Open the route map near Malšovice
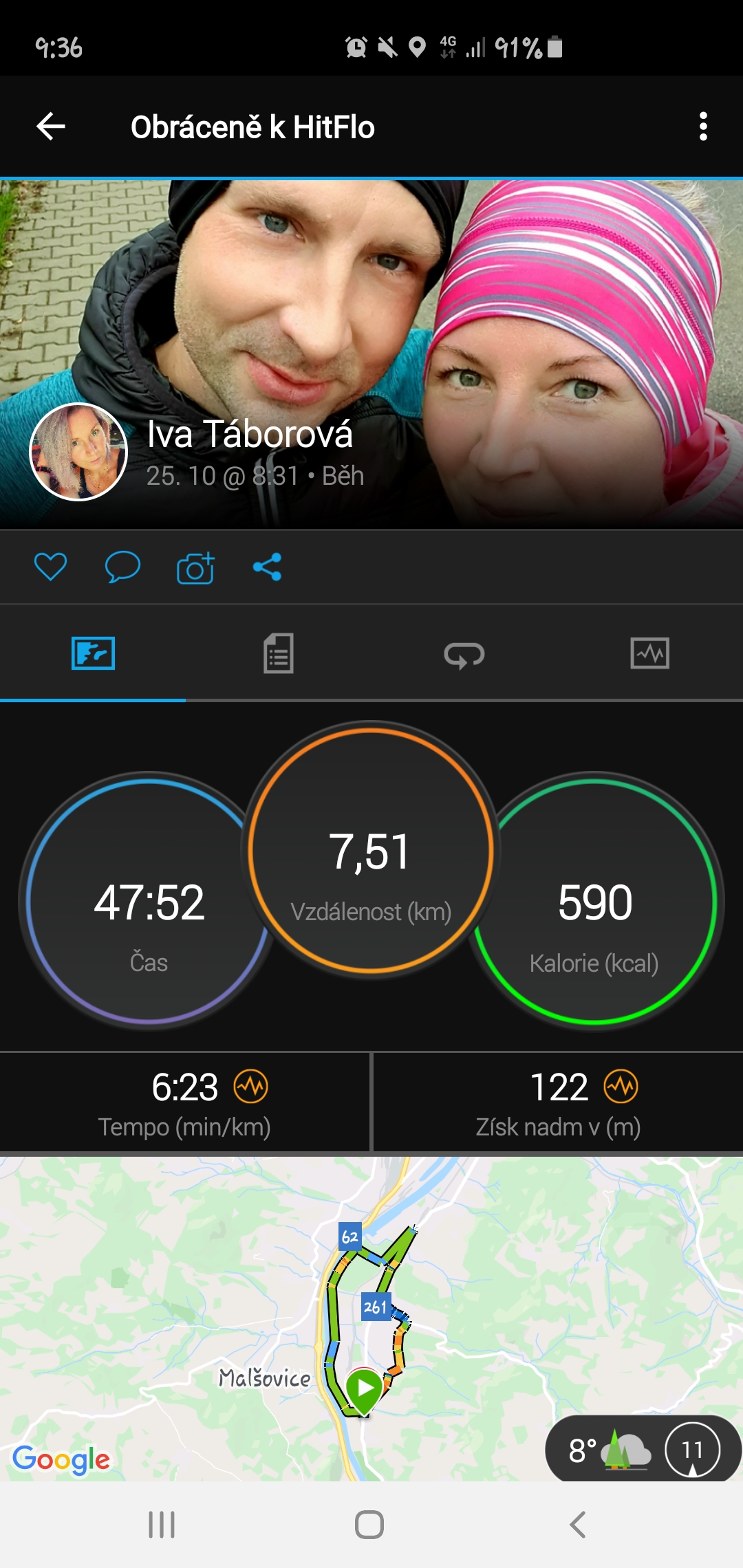 [x=371, y=1319]
